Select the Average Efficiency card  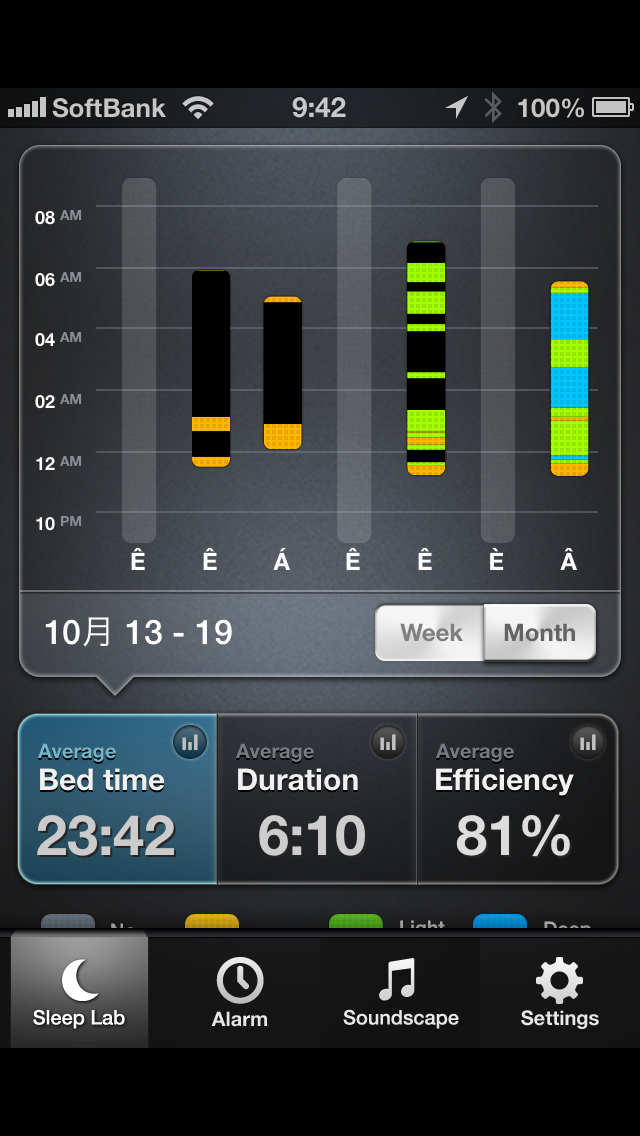tap(518, 798)
